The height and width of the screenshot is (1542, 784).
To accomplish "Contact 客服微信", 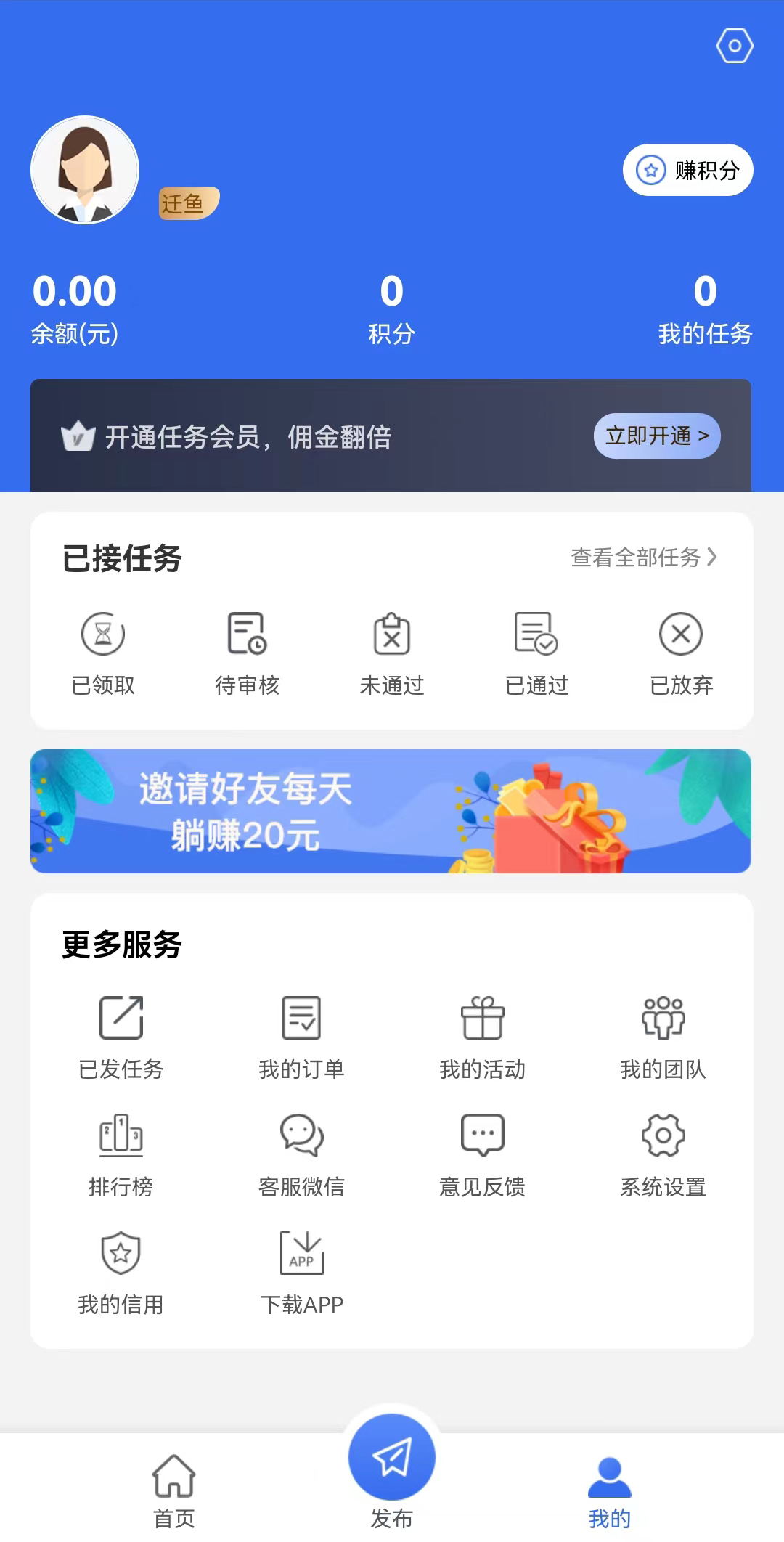I will click(x=301, y=1154).
